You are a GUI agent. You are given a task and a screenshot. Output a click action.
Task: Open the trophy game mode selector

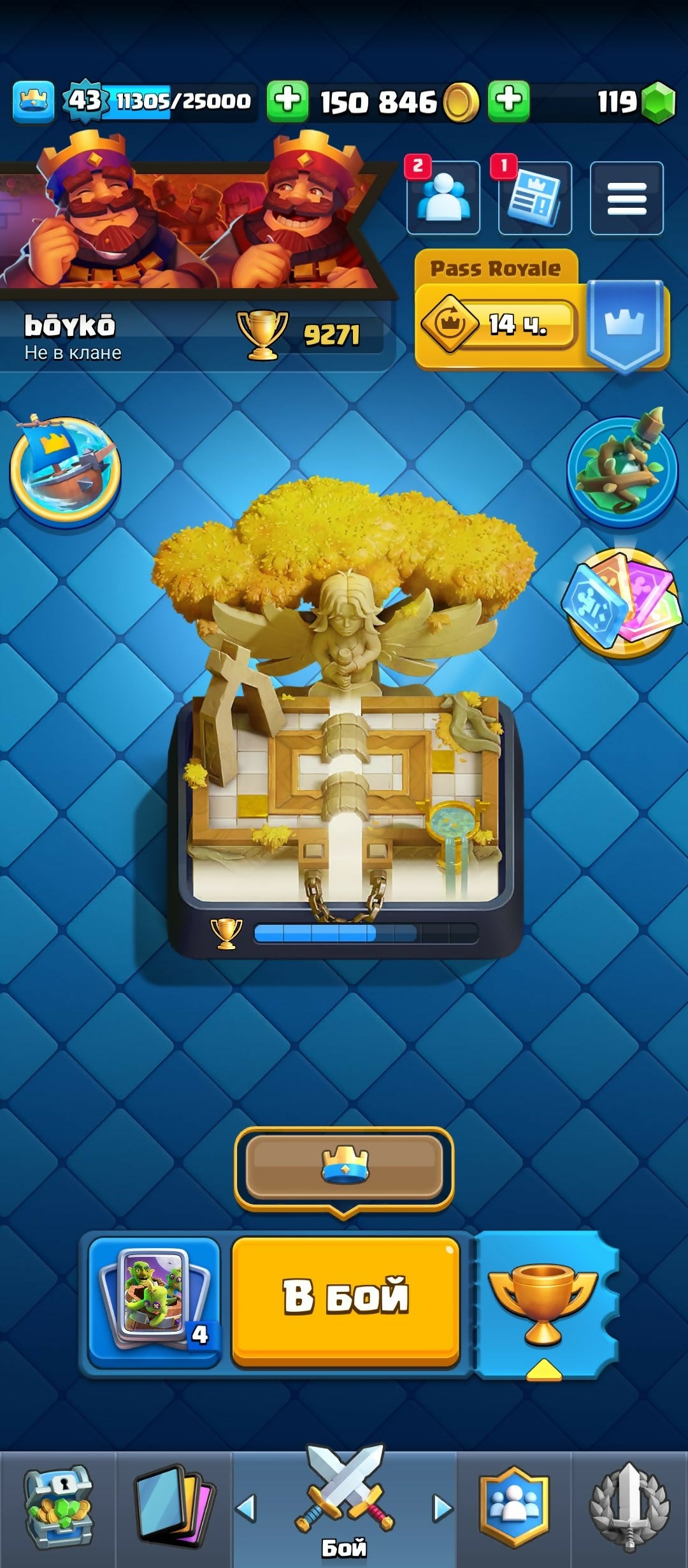pos(543,1303)
